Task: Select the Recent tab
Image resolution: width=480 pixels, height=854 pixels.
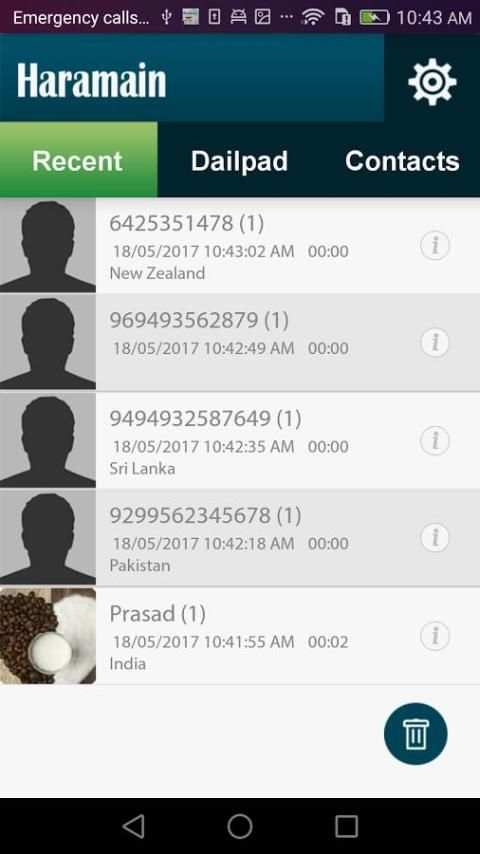Action: [x=78, y=161]
